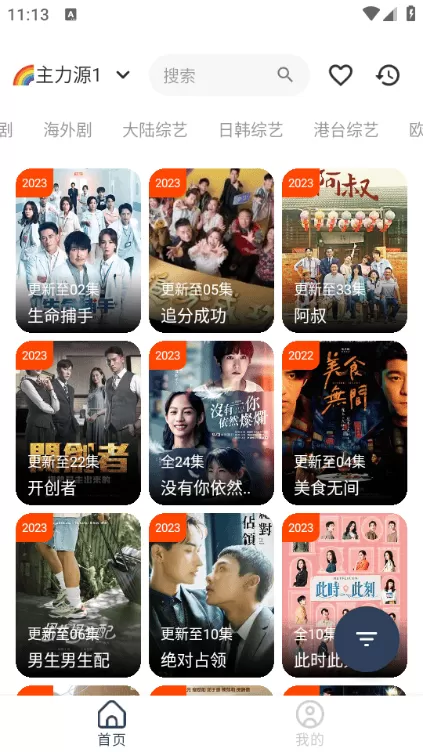Open the 生命捕手 show card

78,250
